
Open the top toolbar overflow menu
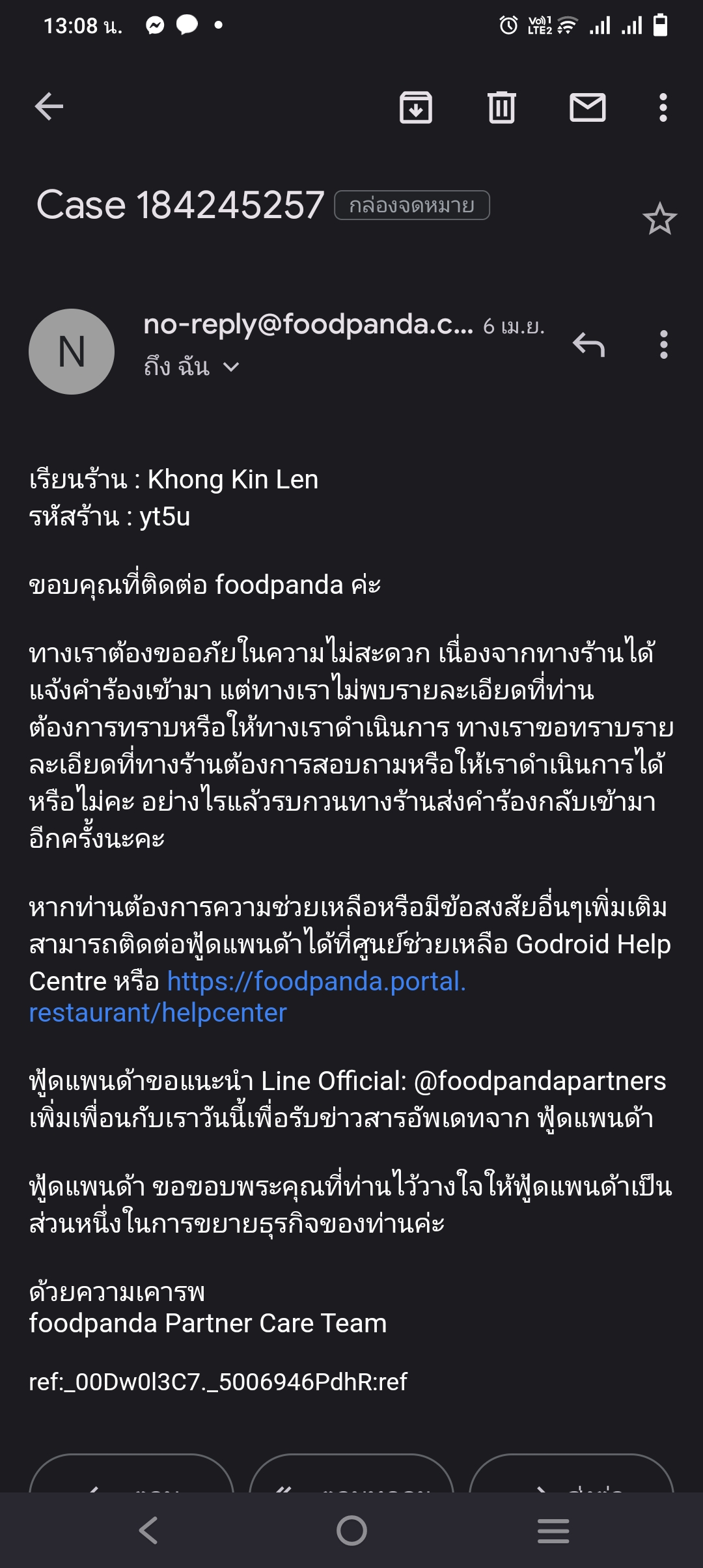coord(663,107)
